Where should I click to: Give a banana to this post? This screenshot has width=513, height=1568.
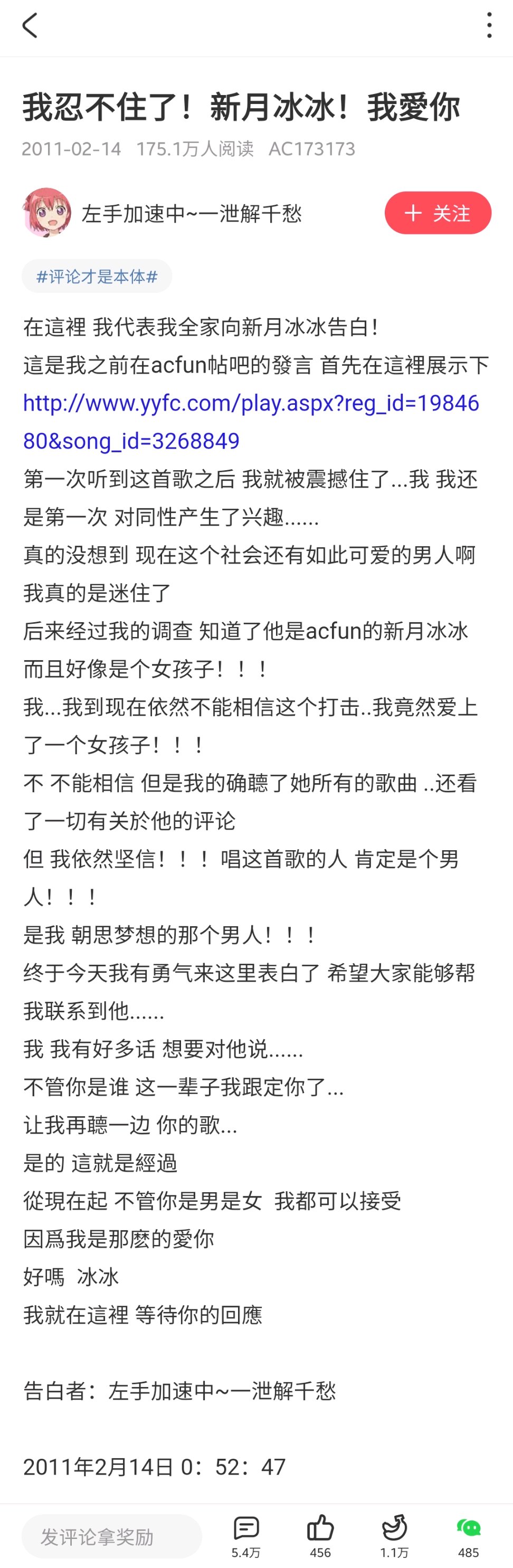click(394, 1536)
